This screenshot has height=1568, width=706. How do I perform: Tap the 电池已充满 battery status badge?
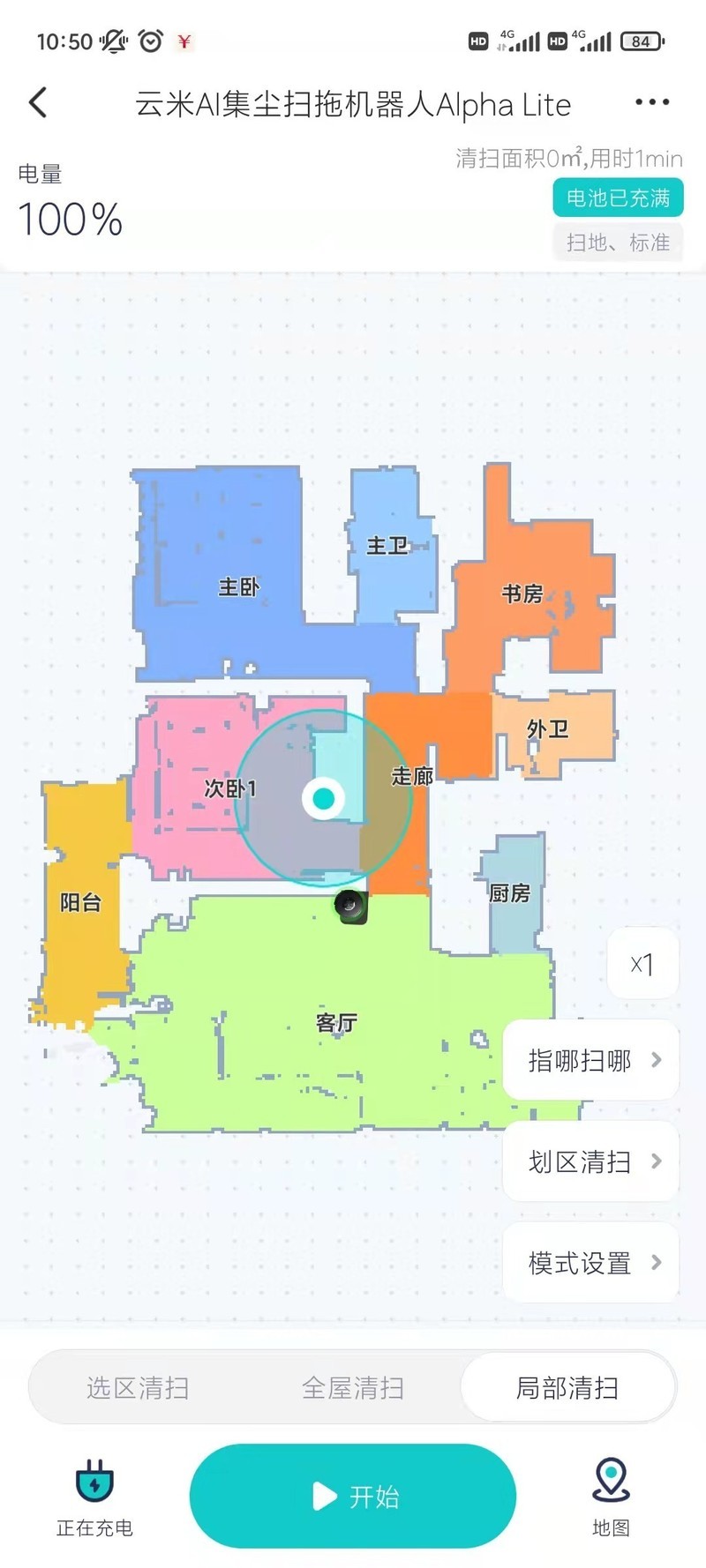tap(618, 198)
